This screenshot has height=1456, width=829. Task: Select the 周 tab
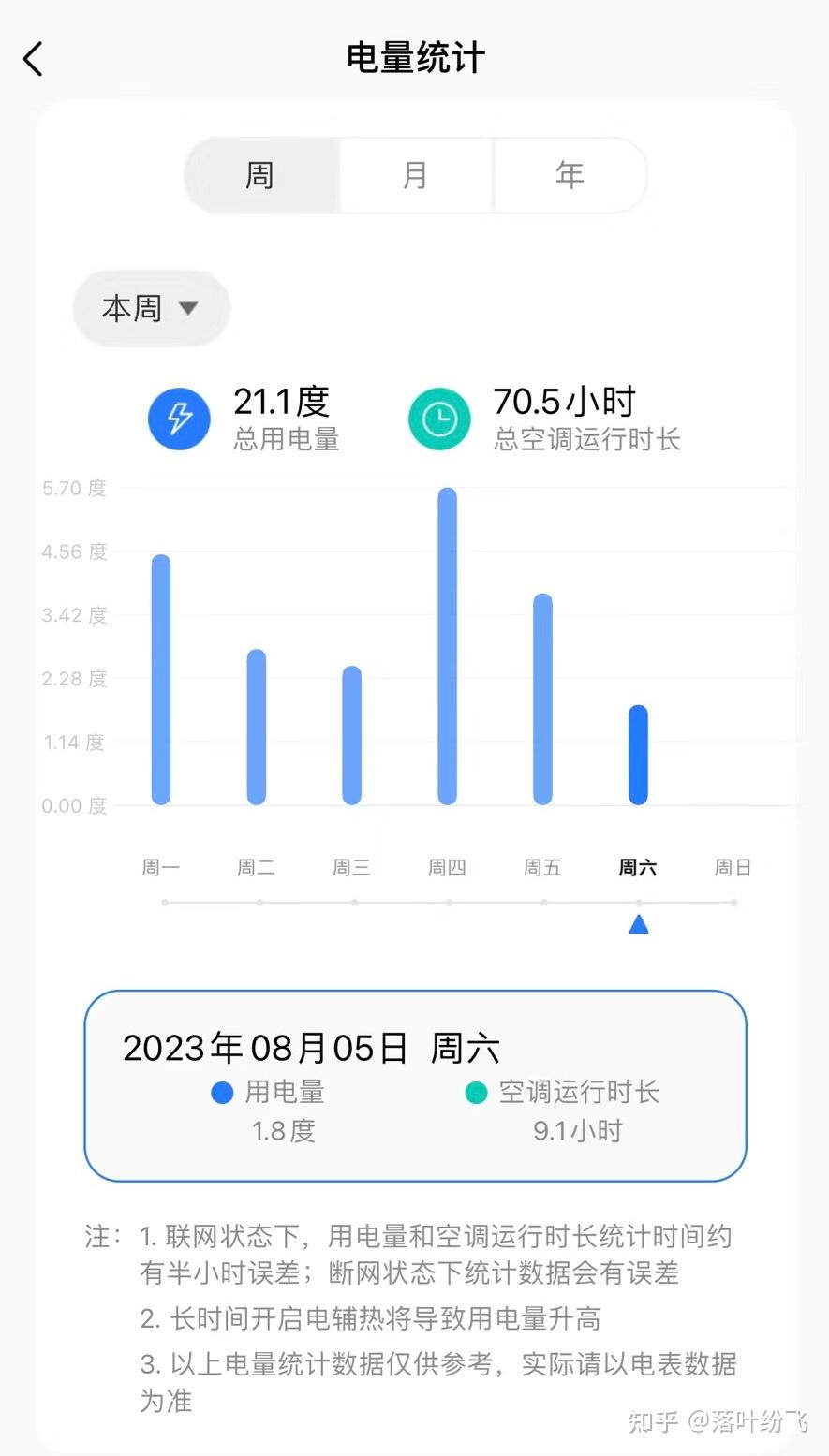pos(260,175)
